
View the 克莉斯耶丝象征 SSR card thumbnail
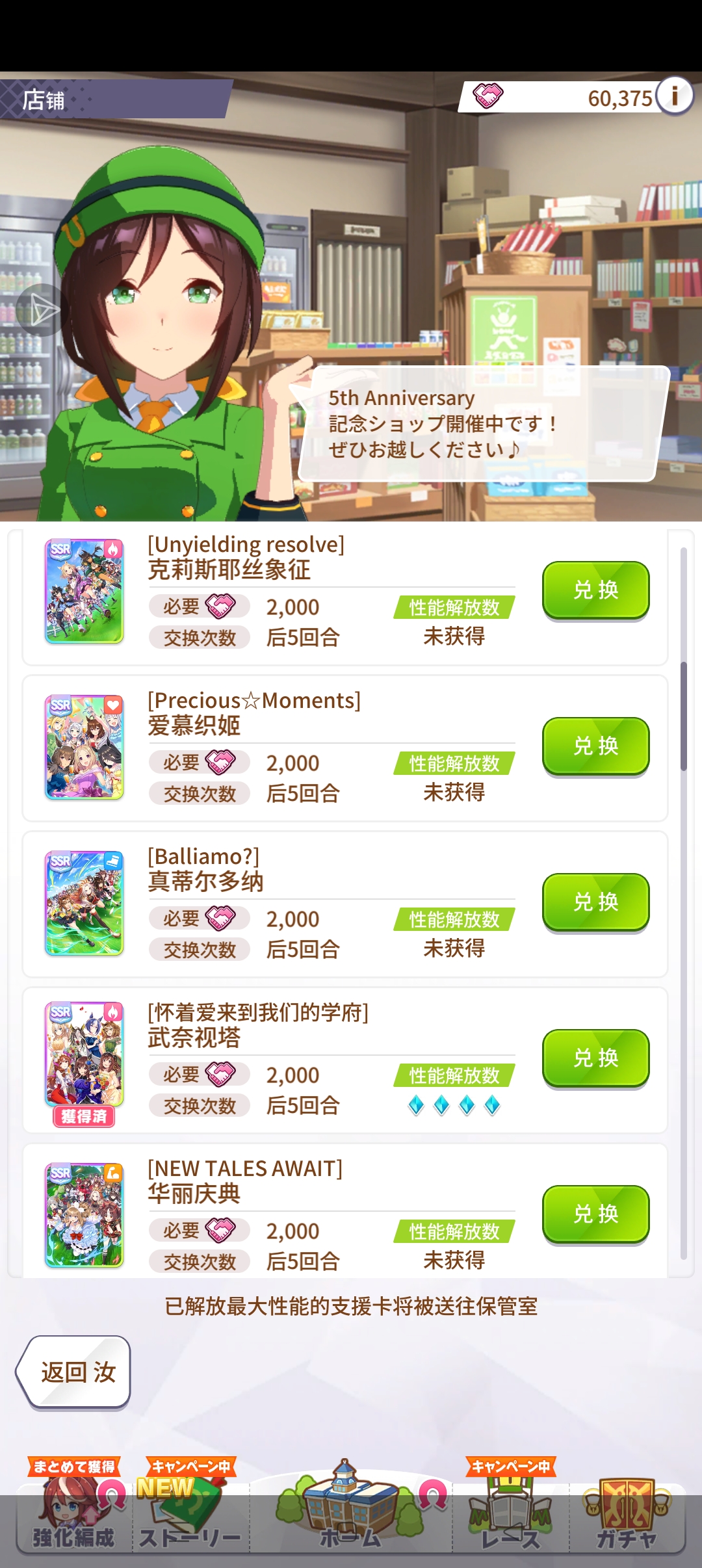(84, 590)
